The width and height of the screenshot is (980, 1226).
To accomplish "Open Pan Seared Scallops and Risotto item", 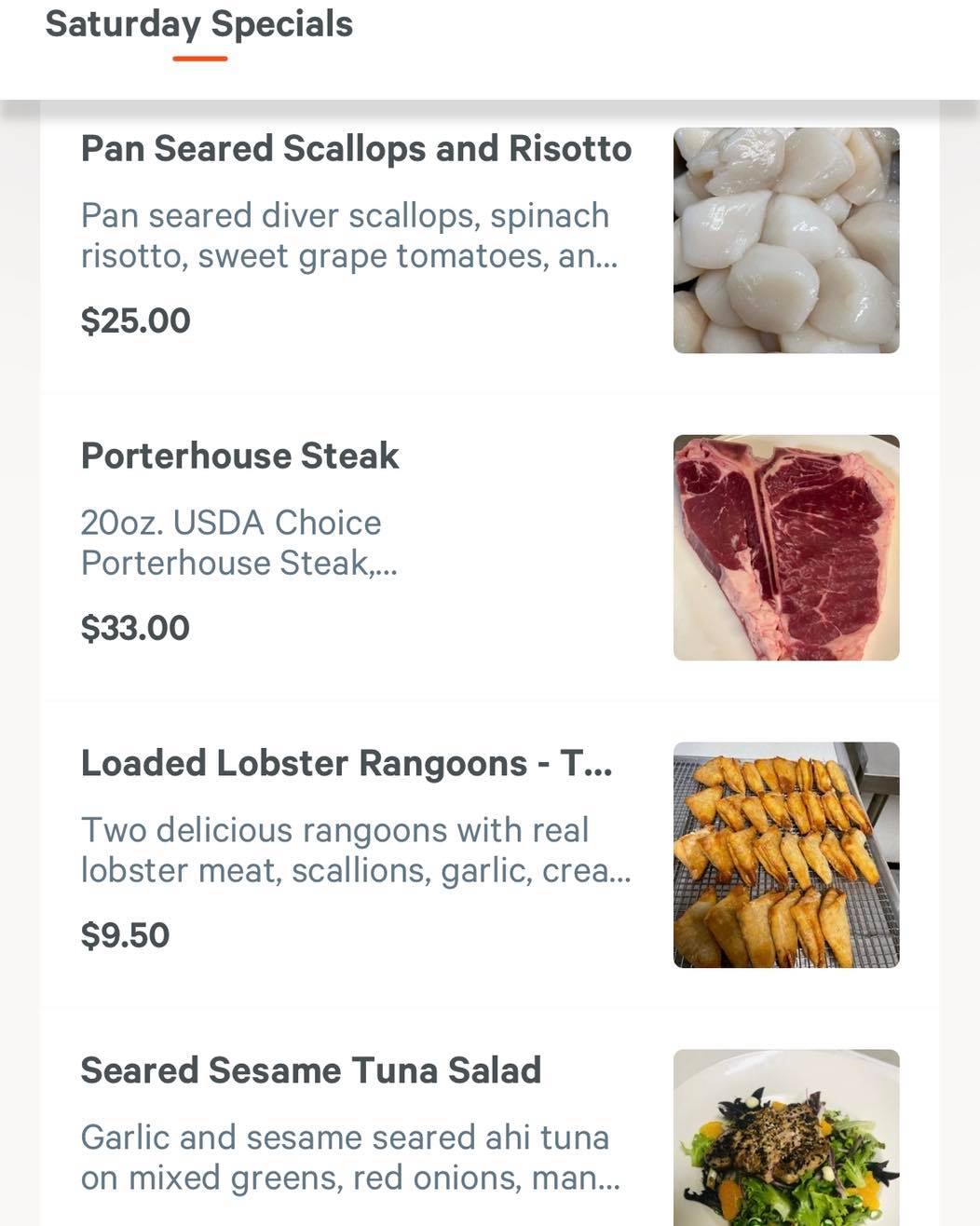I will pyautogui.click(x=356, y=149).
